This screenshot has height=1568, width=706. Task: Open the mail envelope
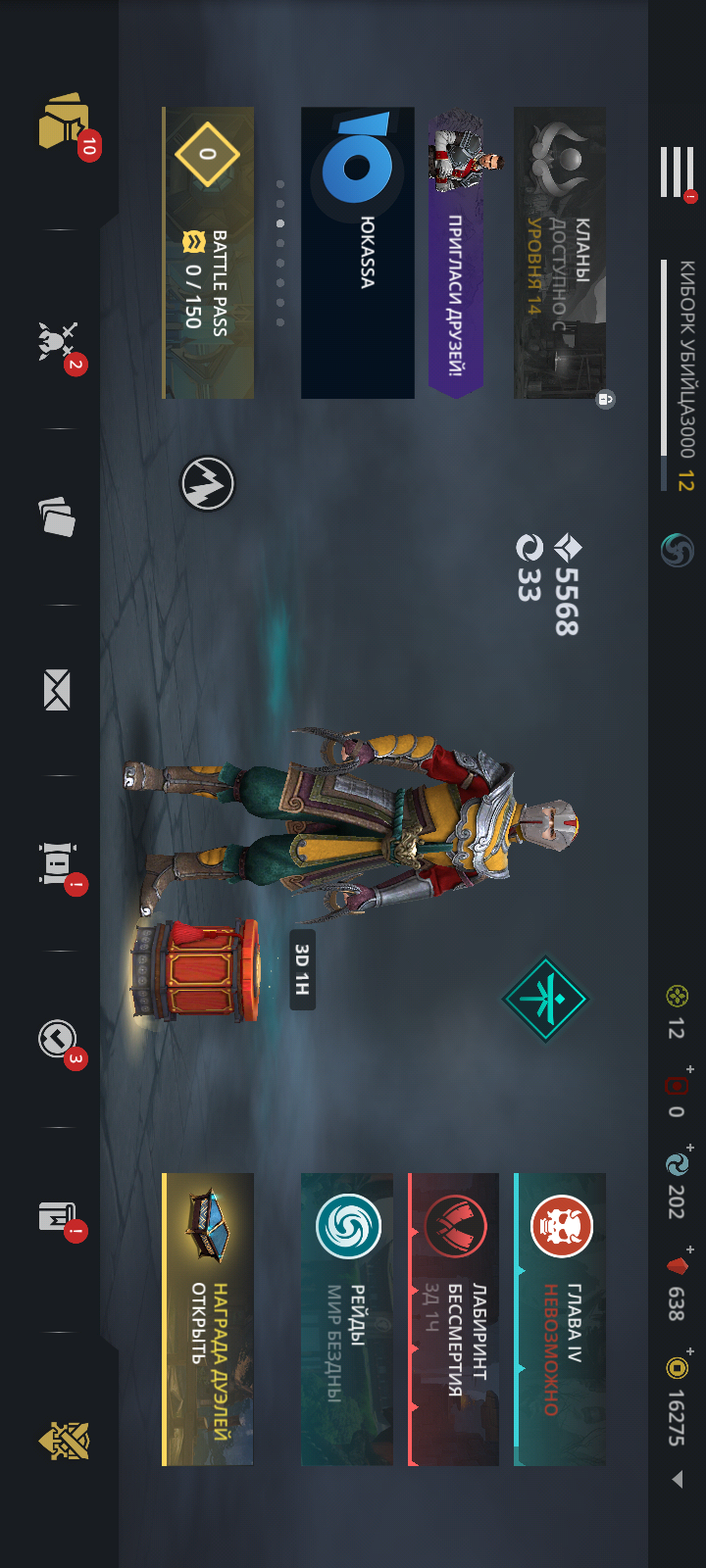[58, 691]
